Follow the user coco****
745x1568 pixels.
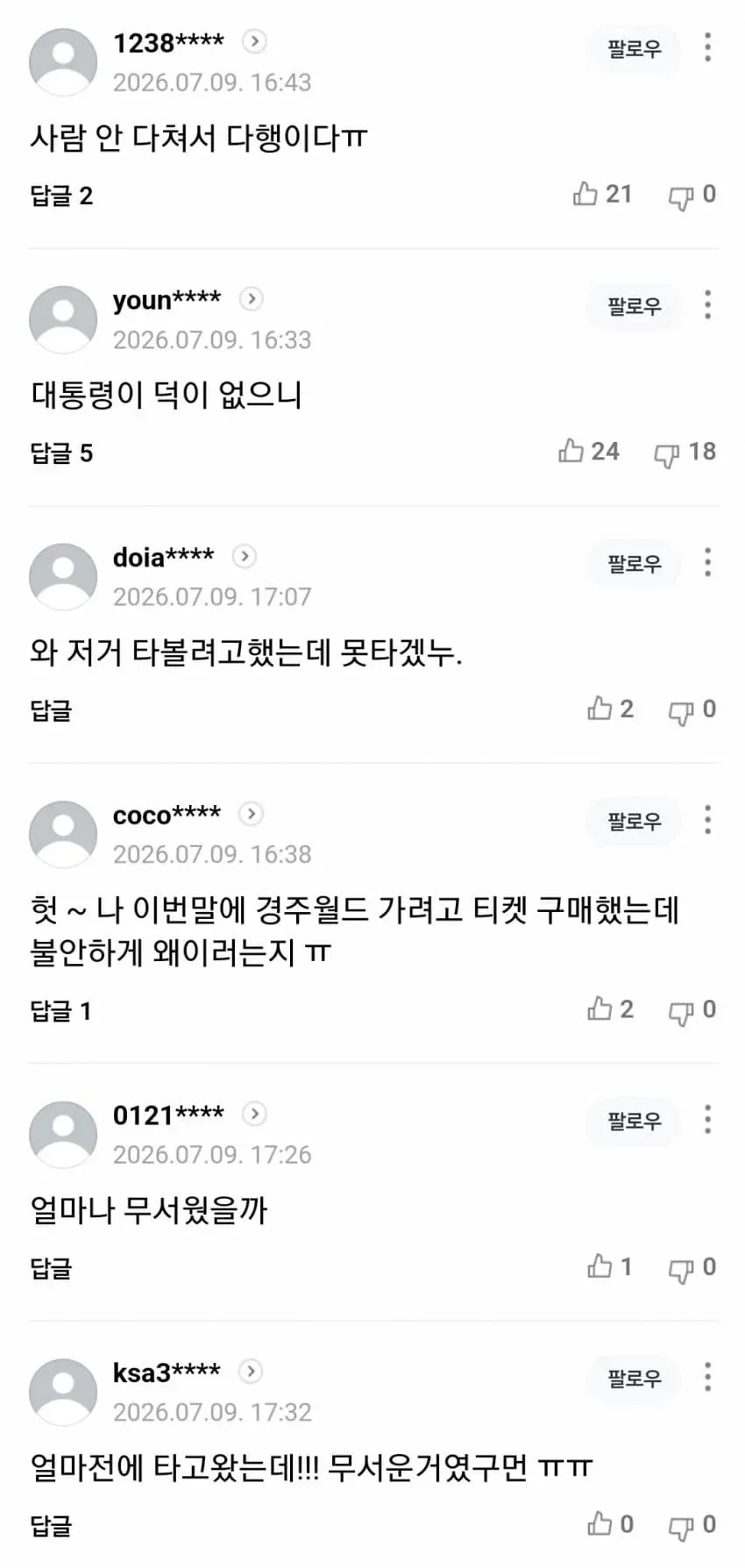coord(635,822)
